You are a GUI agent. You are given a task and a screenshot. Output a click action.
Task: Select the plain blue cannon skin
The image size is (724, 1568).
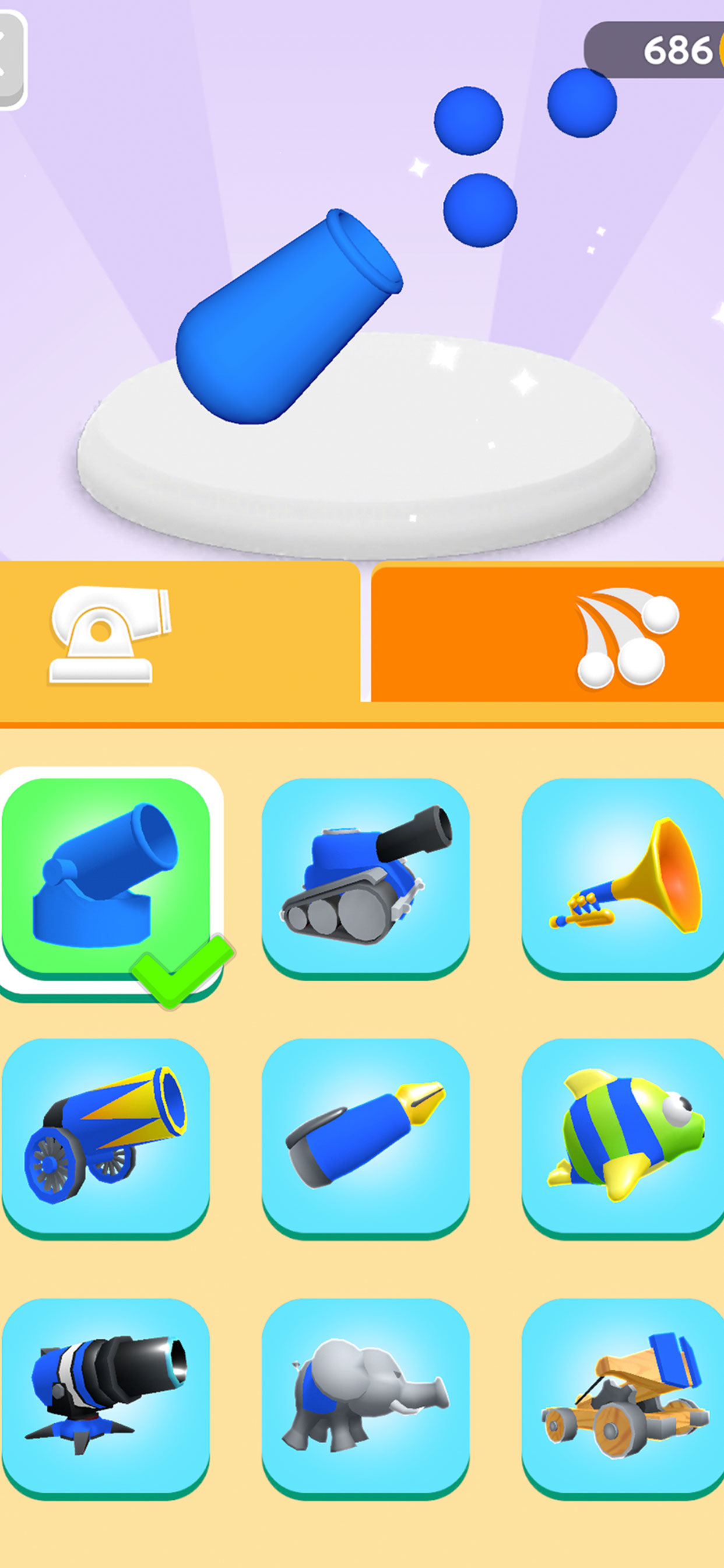(107, 877)
